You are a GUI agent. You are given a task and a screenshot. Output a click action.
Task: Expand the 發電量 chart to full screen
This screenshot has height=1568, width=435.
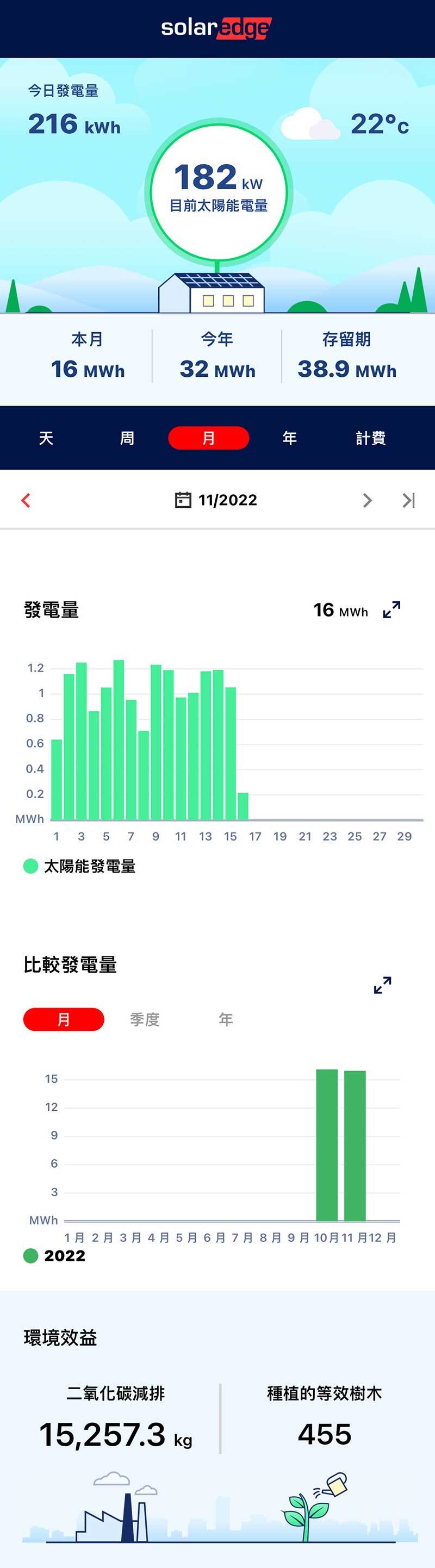pos(392,609)
